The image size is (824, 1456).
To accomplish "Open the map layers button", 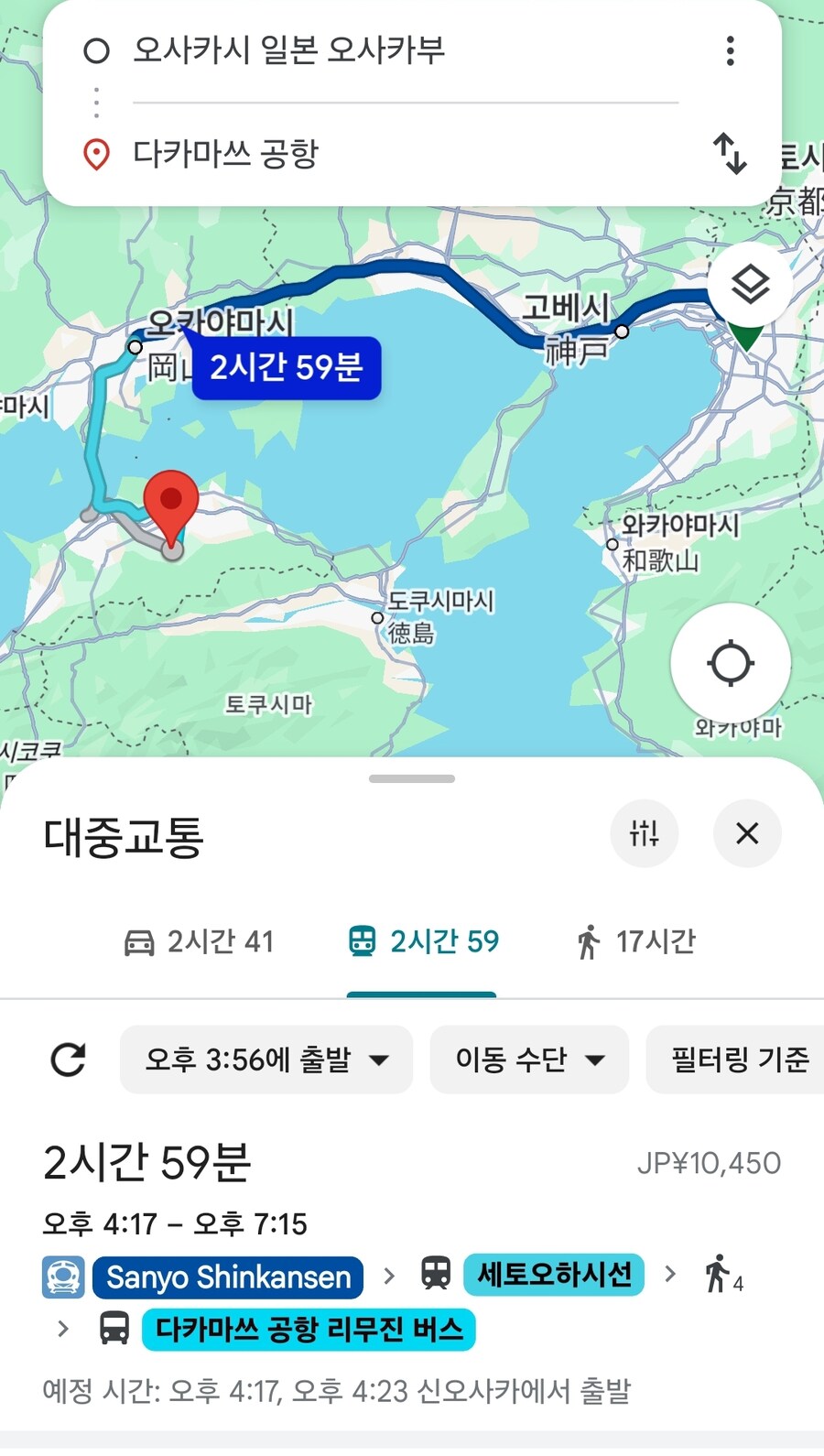I will pos(750,285).
